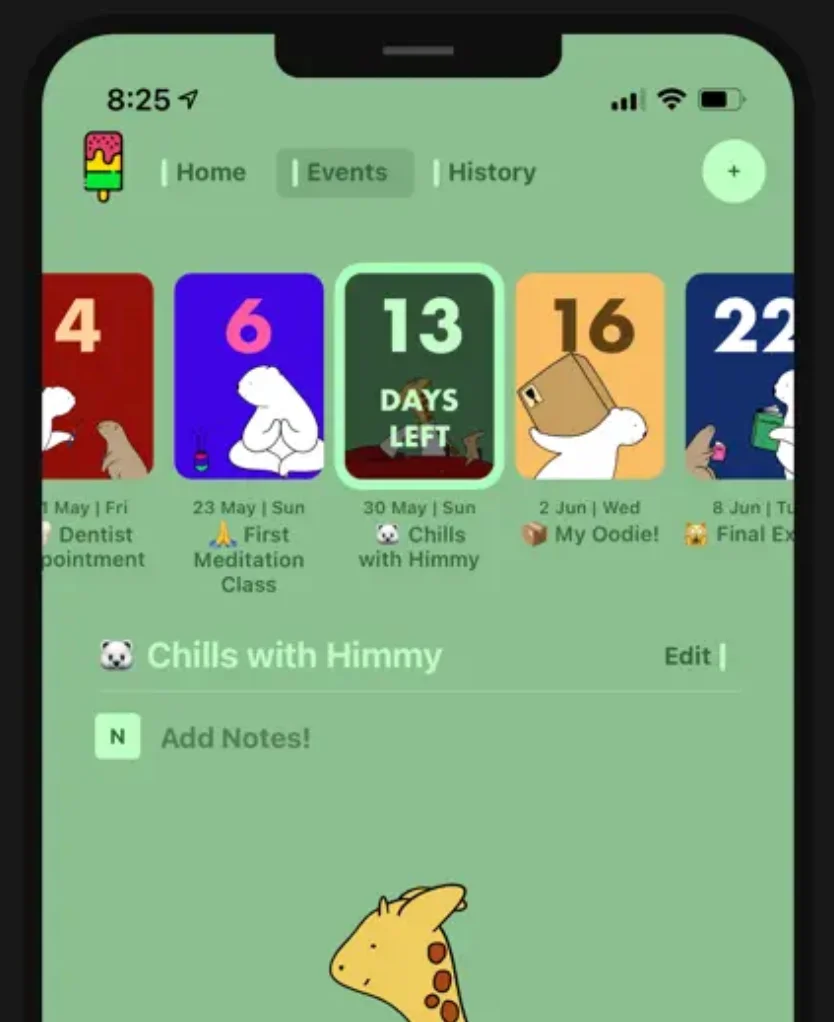Screen dimensions: 834x1022
Task: Open the Dentist Appointment event card
Action: pos(98,376)
